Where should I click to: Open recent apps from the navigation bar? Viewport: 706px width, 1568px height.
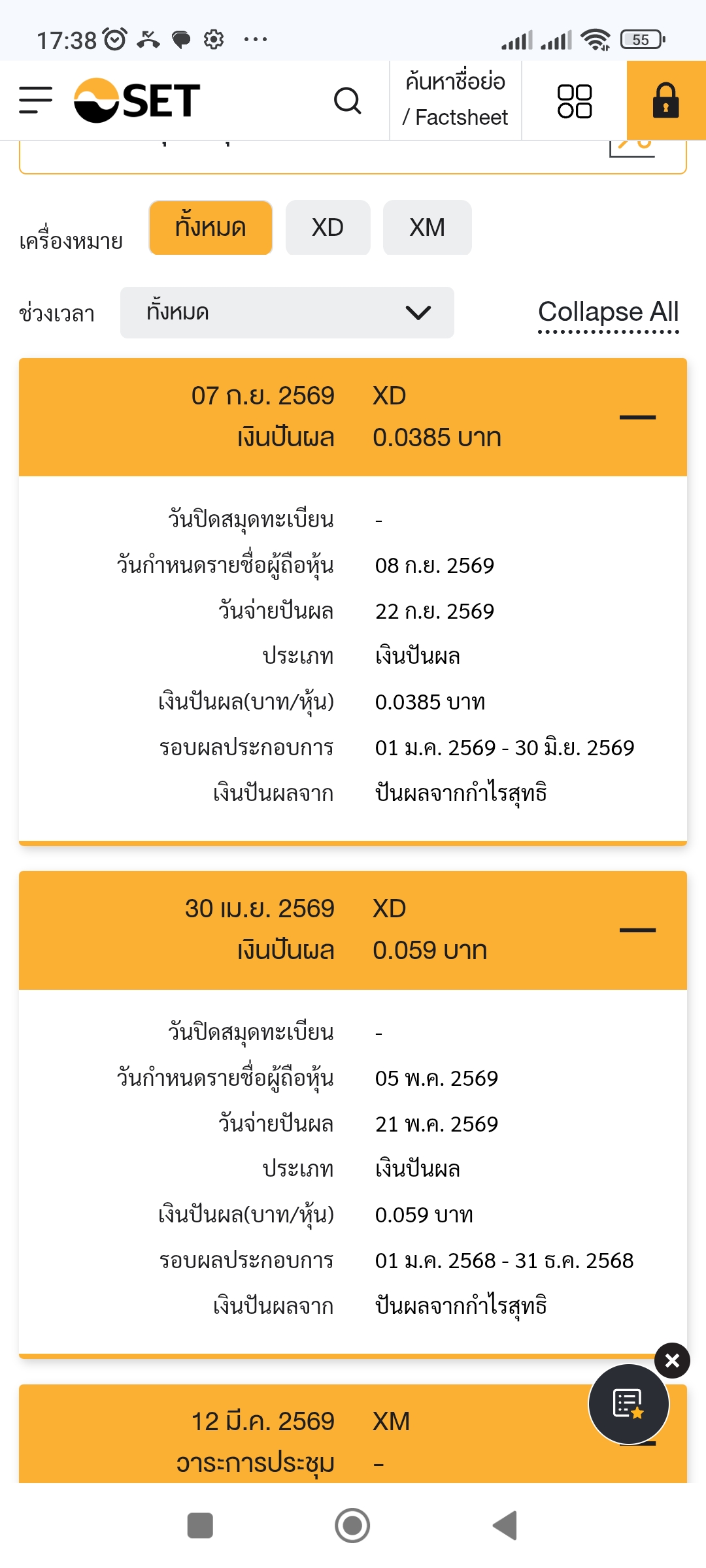tap(200, 1526)
